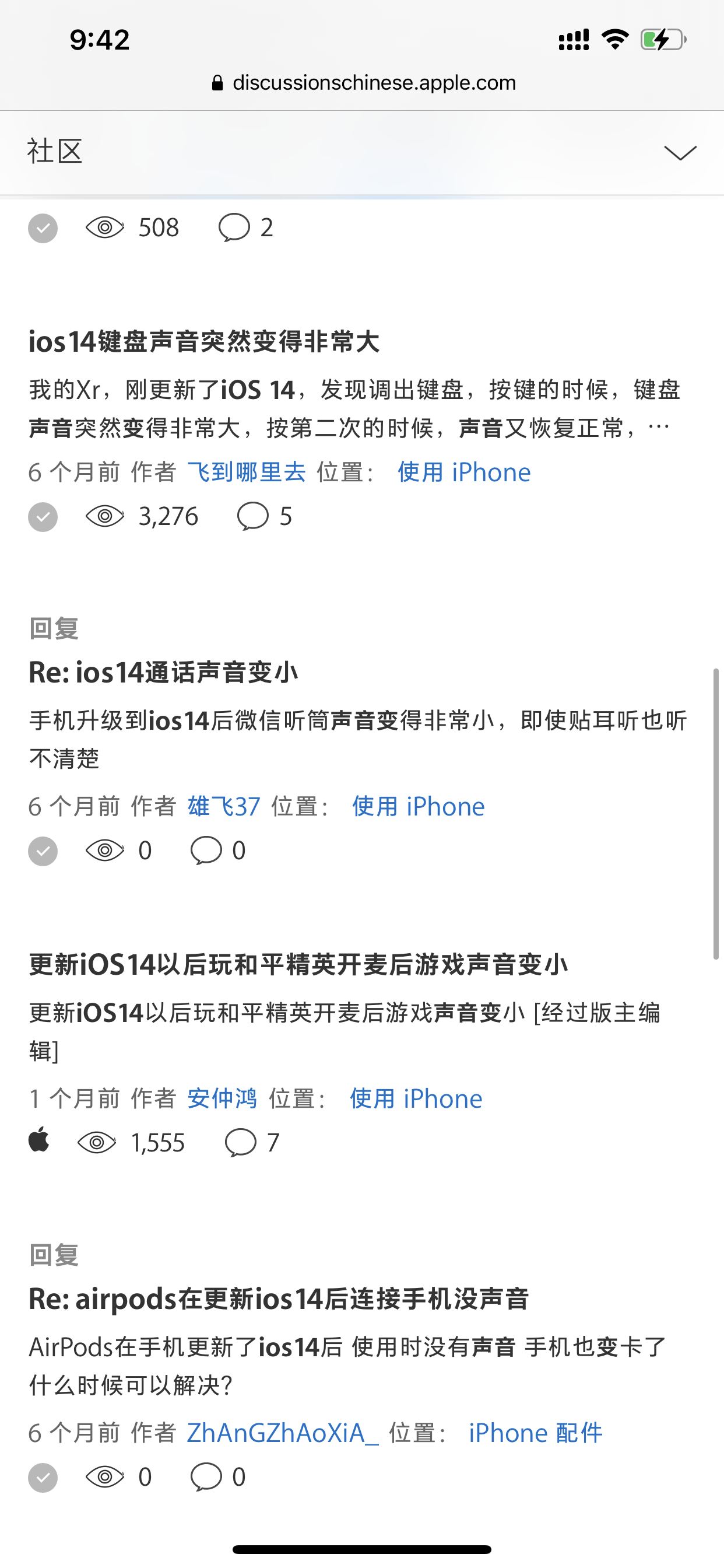Open 使用 iPhone location for 安仲鸿's post
Viewport: 724px width, 1568px height.
click(416, 1098)
